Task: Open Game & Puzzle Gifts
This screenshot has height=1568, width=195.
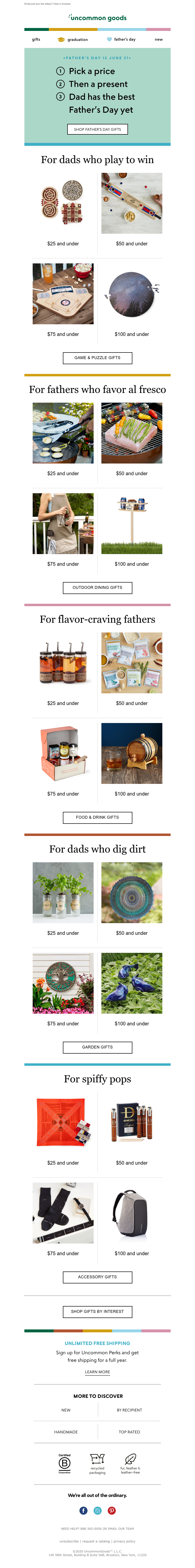Action: pos(97,357)
